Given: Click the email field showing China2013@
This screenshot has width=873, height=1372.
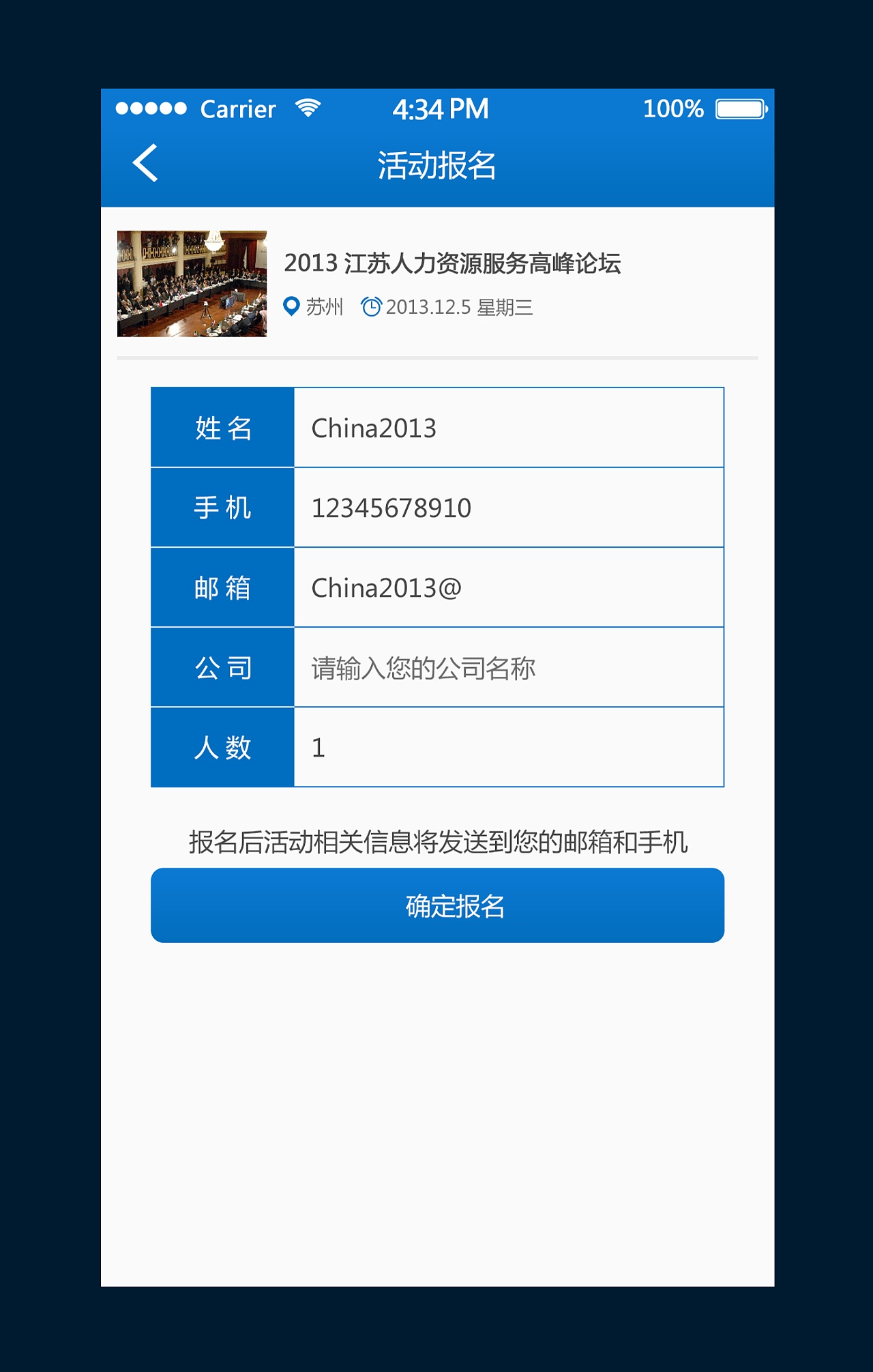Looking at the screenshot, I should [x=508, y=587].
